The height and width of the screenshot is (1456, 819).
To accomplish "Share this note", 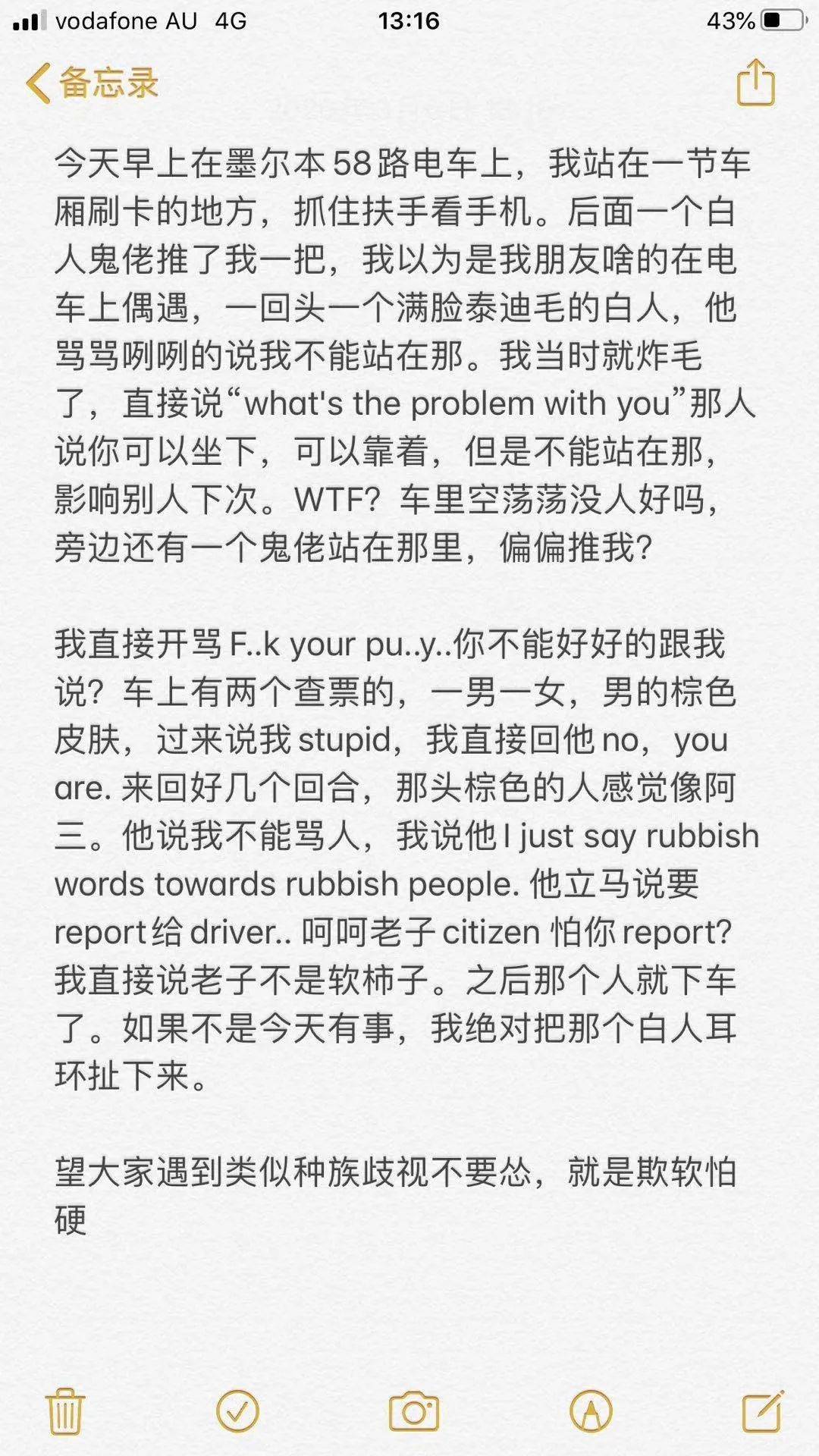I will coord(756,82).
